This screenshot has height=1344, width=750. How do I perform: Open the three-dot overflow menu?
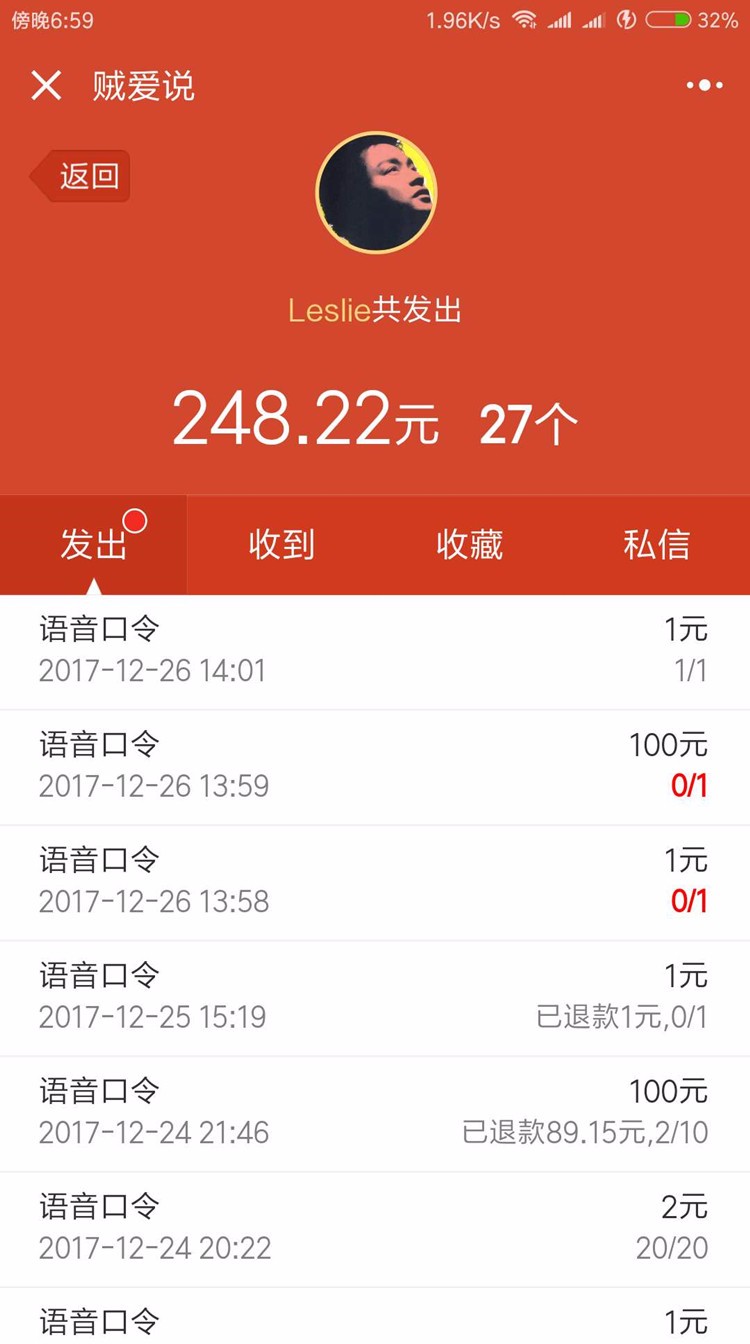coord(704,86)
